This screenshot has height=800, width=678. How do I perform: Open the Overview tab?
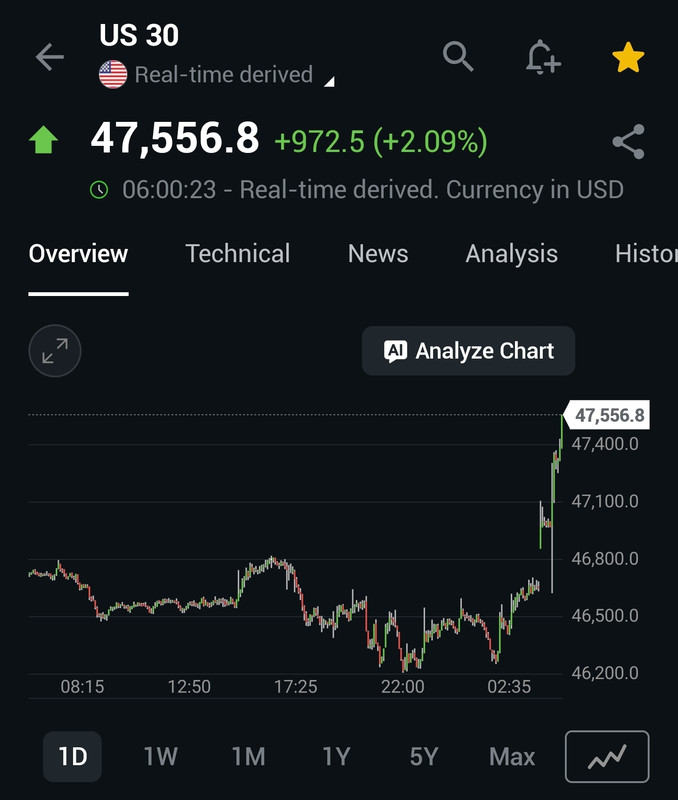[78, 254]
